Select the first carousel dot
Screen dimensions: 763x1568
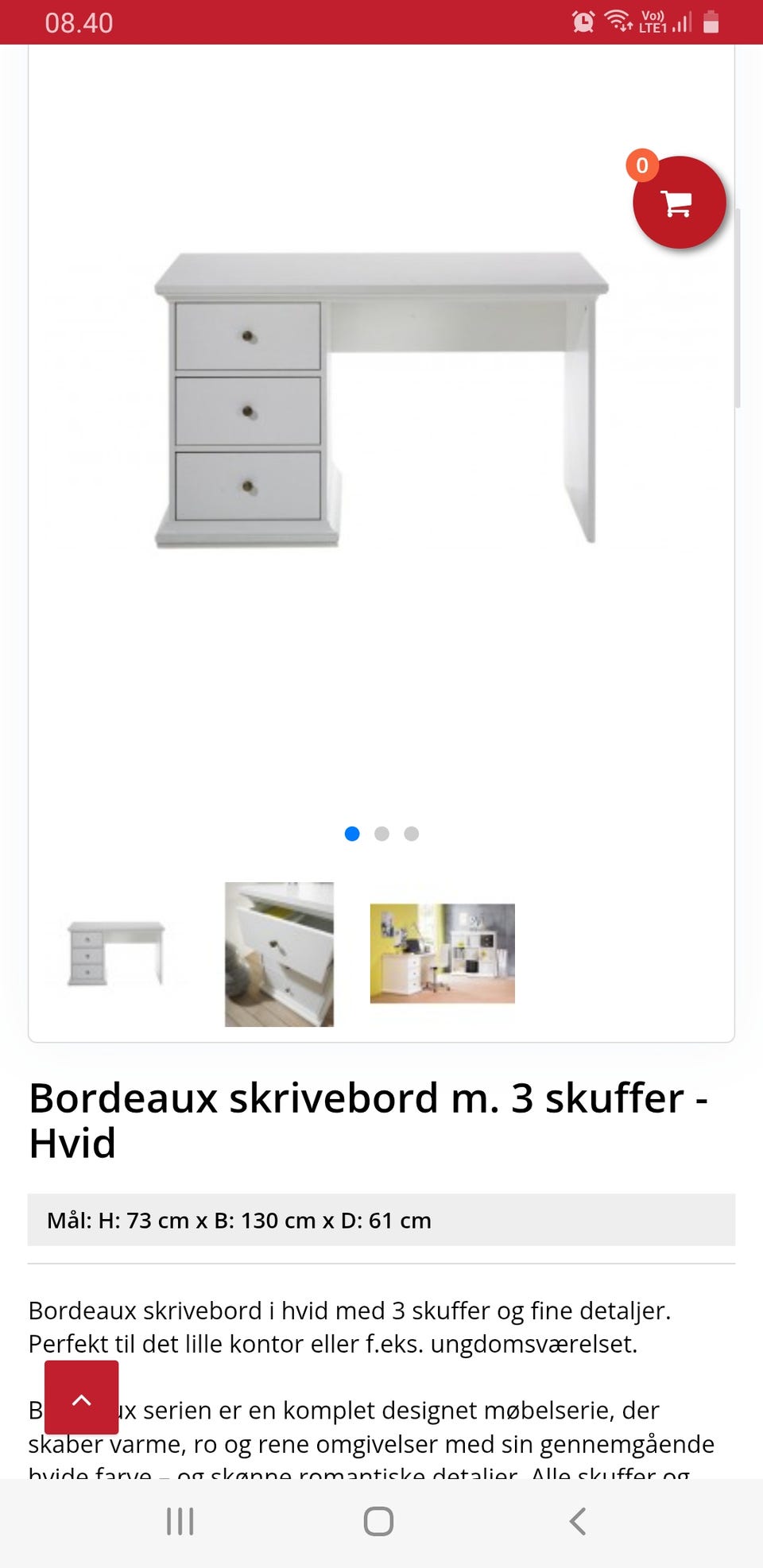(x=352, y=834)
